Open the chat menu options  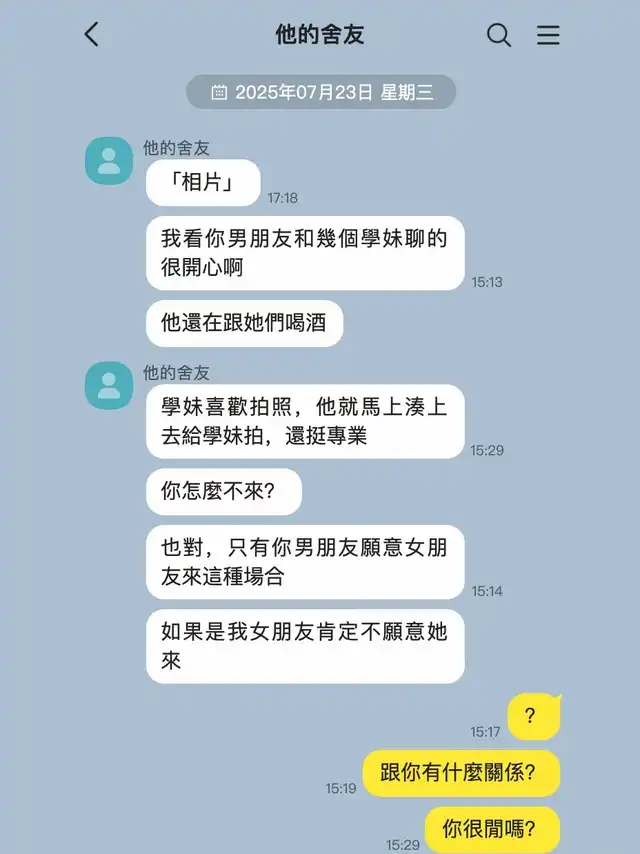tap(548, 35)
